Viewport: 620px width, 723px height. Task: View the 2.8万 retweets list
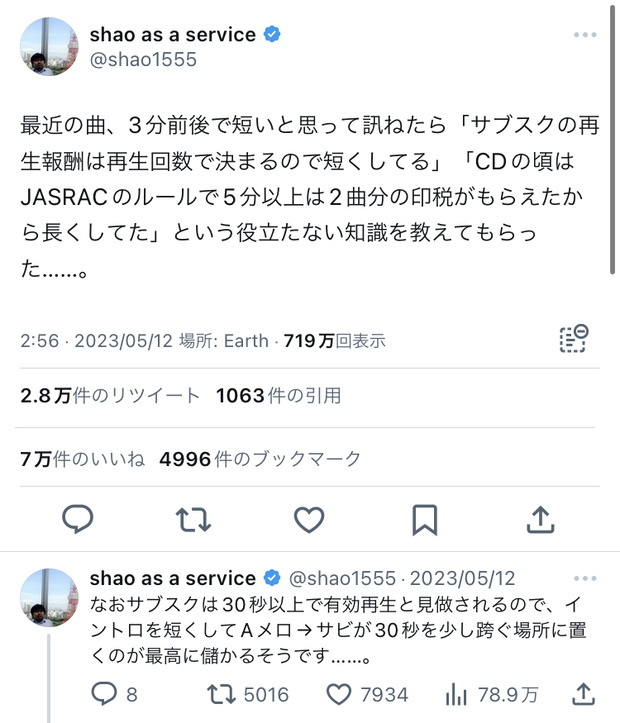coord(110,396)
